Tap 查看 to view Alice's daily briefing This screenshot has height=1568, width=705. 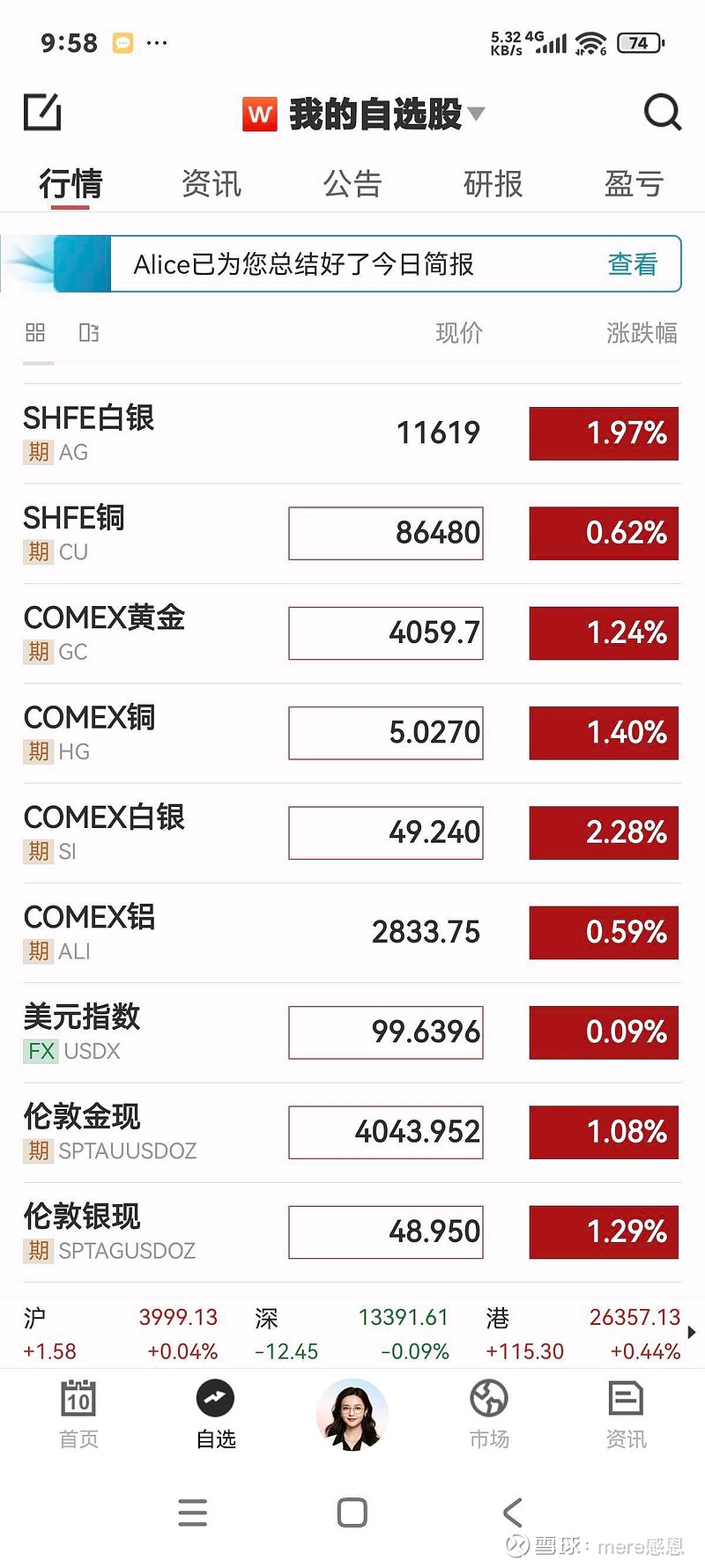coord(633,264)
